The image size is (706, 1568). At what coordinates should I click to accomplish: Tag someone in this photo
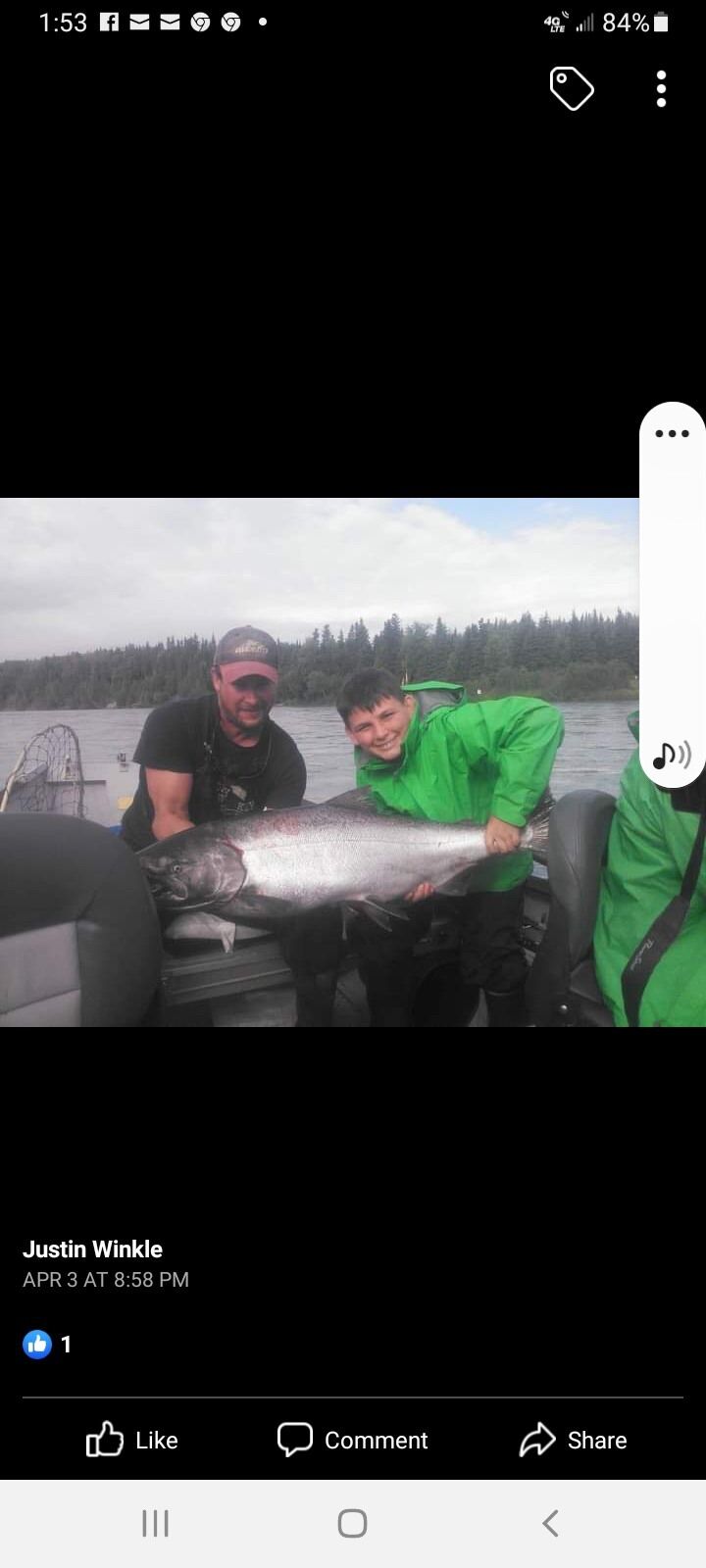coord(572,89)
